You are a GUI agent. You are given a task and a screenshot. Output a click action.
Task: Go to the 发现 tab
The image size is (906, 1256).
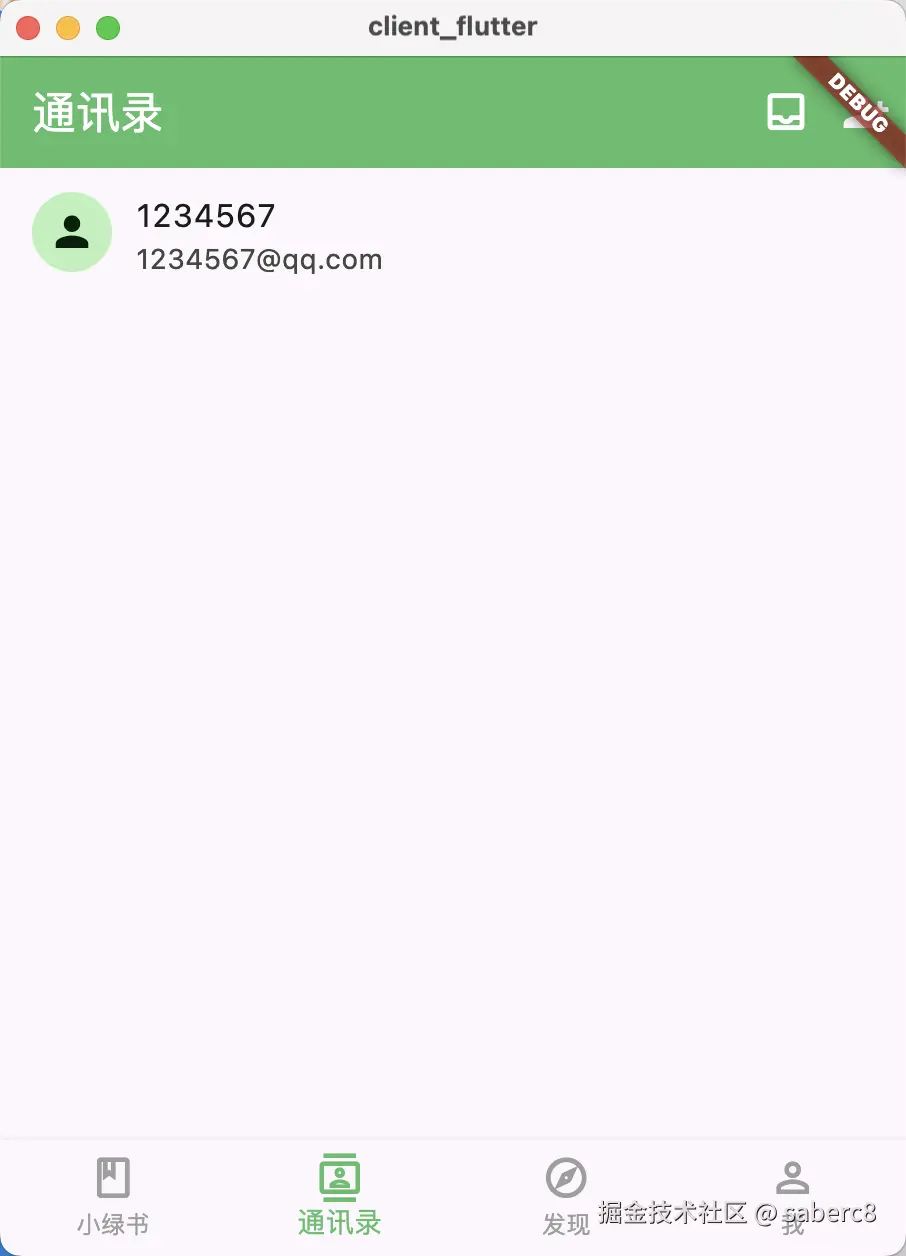coord(566,1196)
